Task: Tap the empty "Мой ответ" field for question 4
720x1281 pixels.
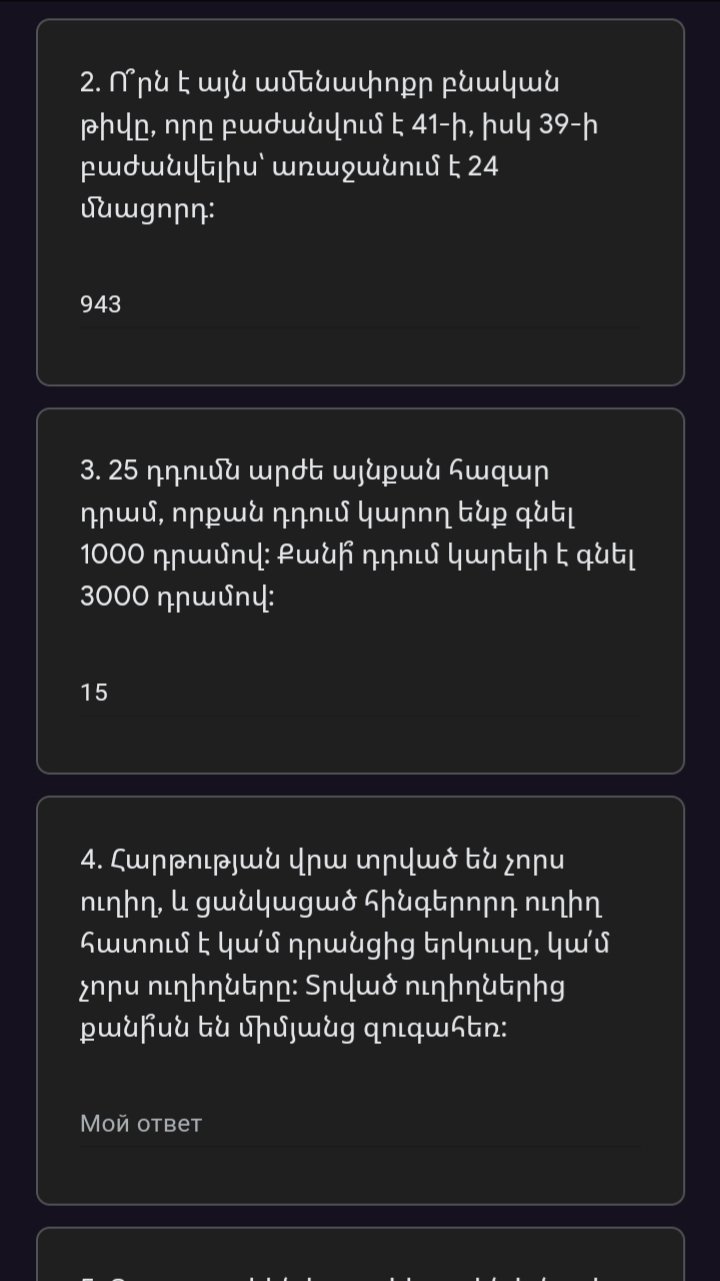Action: (x=360, y=1123)
